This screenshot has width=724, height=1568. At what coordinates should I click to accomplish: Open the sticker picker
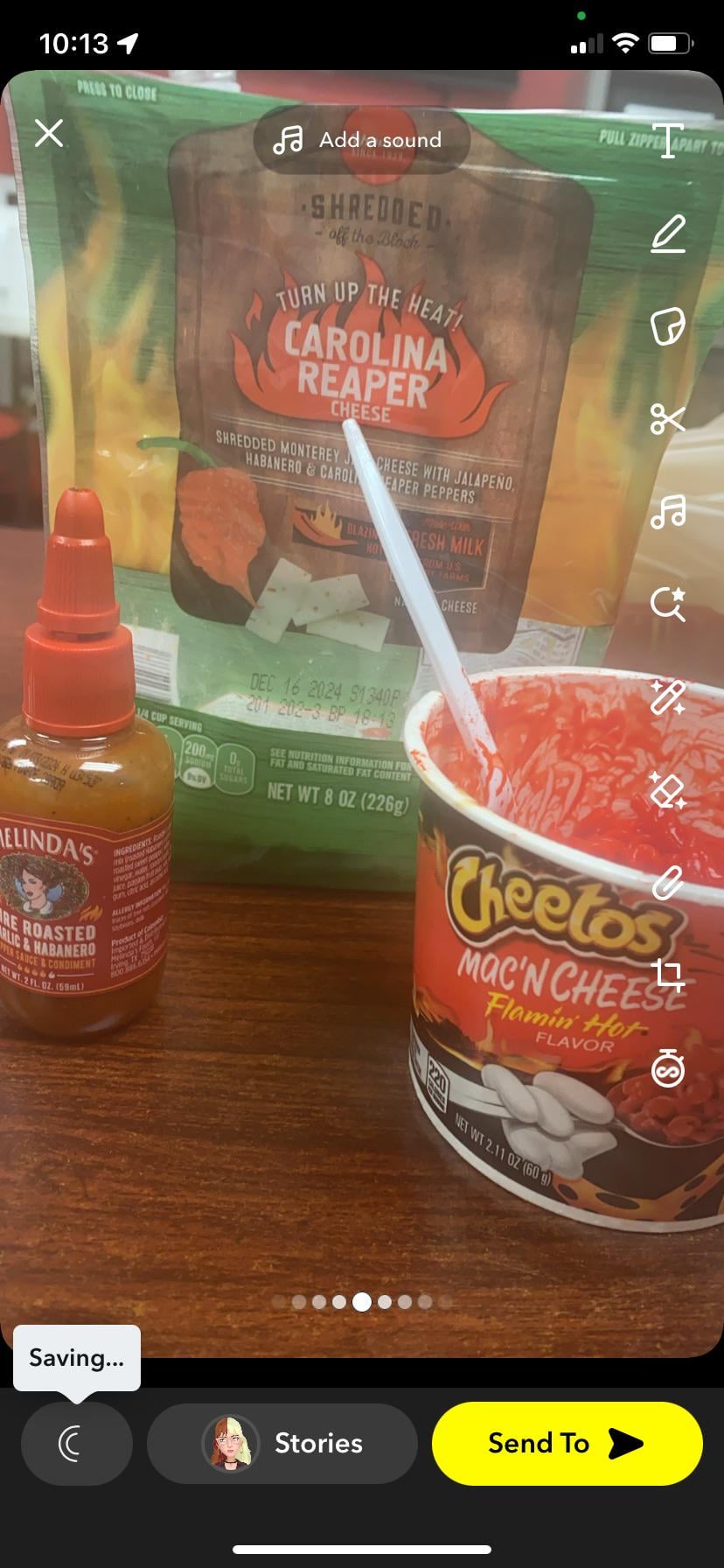pos(667,326)
